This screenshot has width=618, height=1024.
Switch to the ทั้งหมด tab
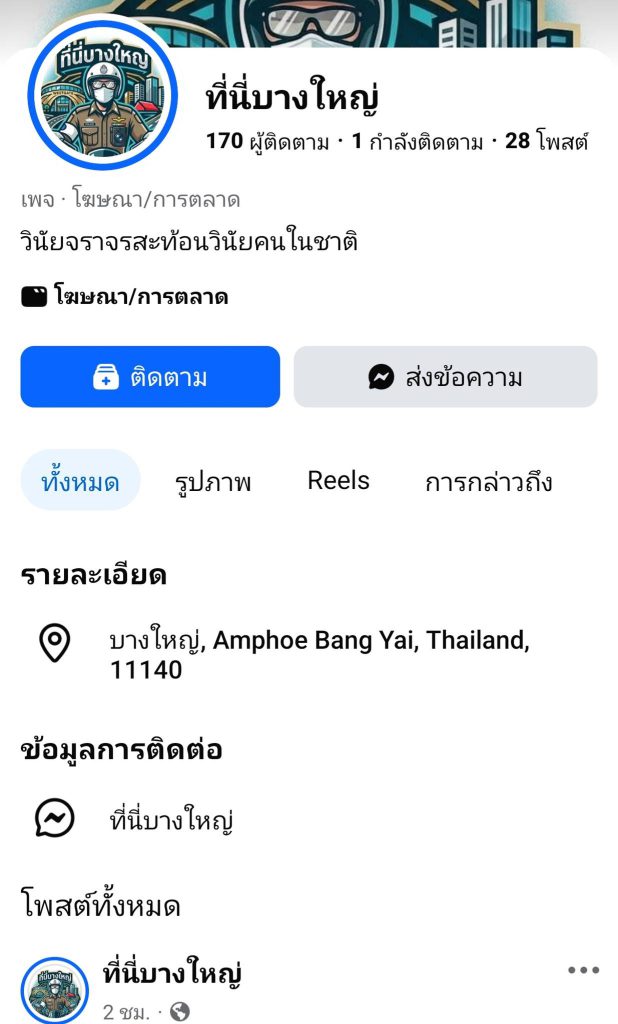[x=80, y=482]
